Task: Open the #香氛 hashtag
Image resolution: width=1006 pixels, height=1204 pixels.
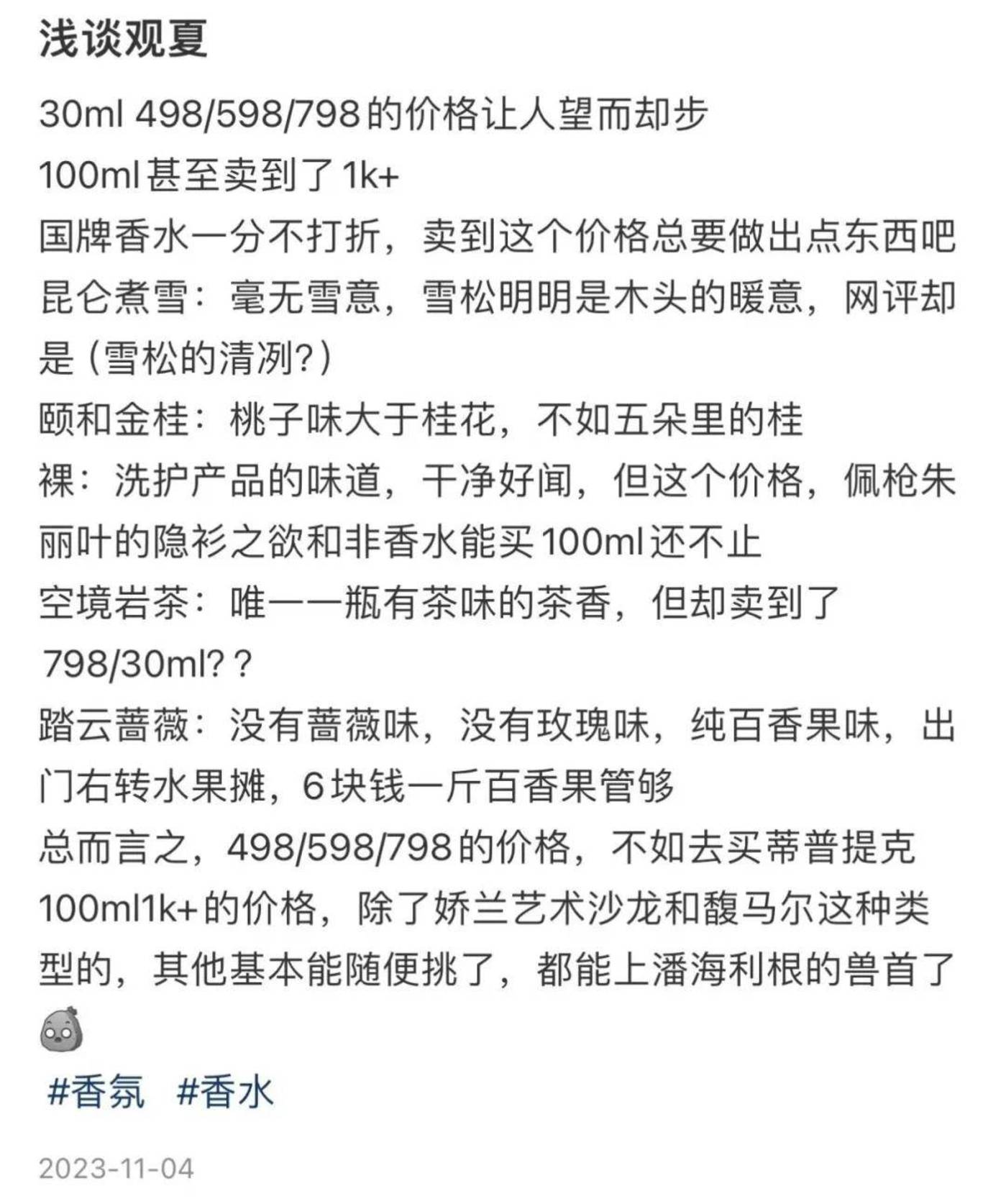Action: [x=96, y=1092]
